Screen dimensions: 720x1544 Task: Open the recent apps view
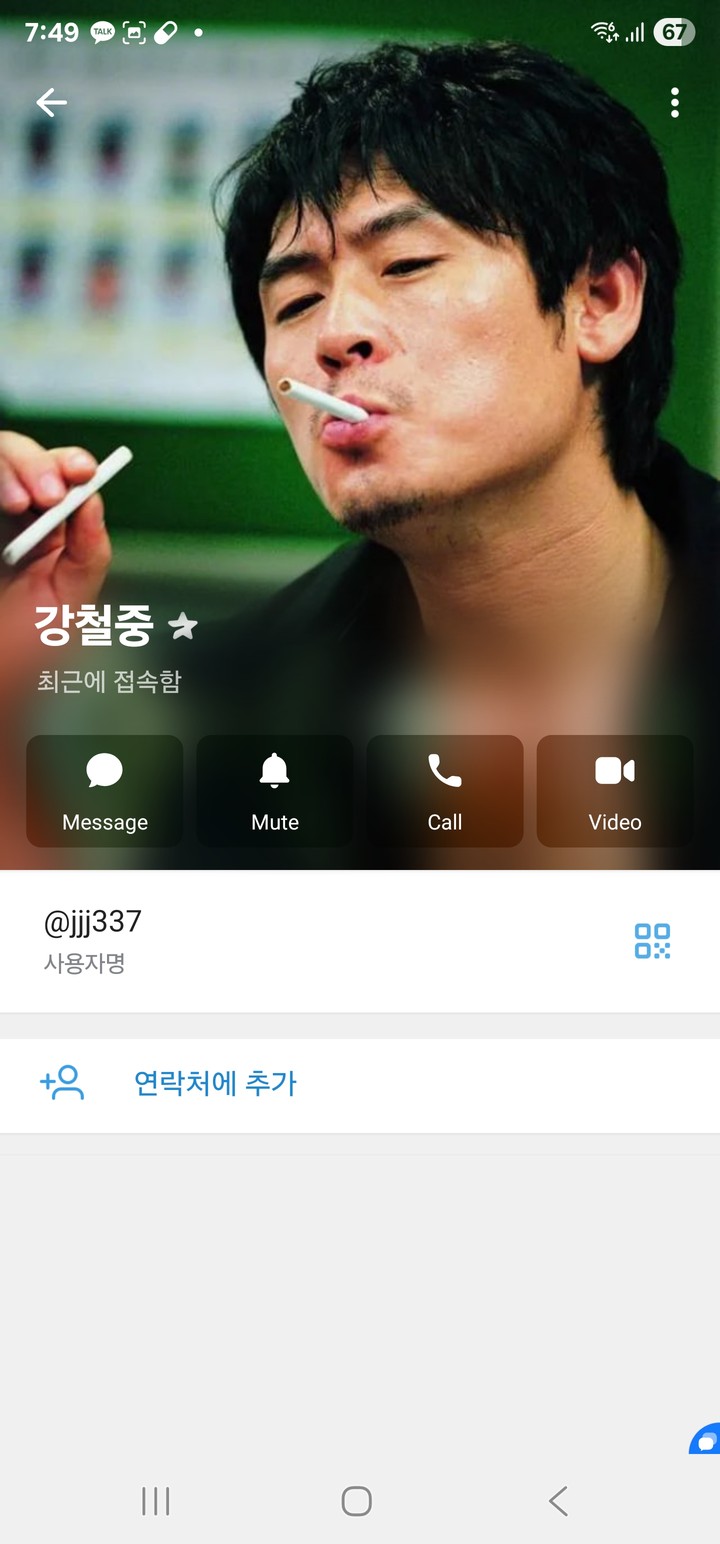(156, 1501)
